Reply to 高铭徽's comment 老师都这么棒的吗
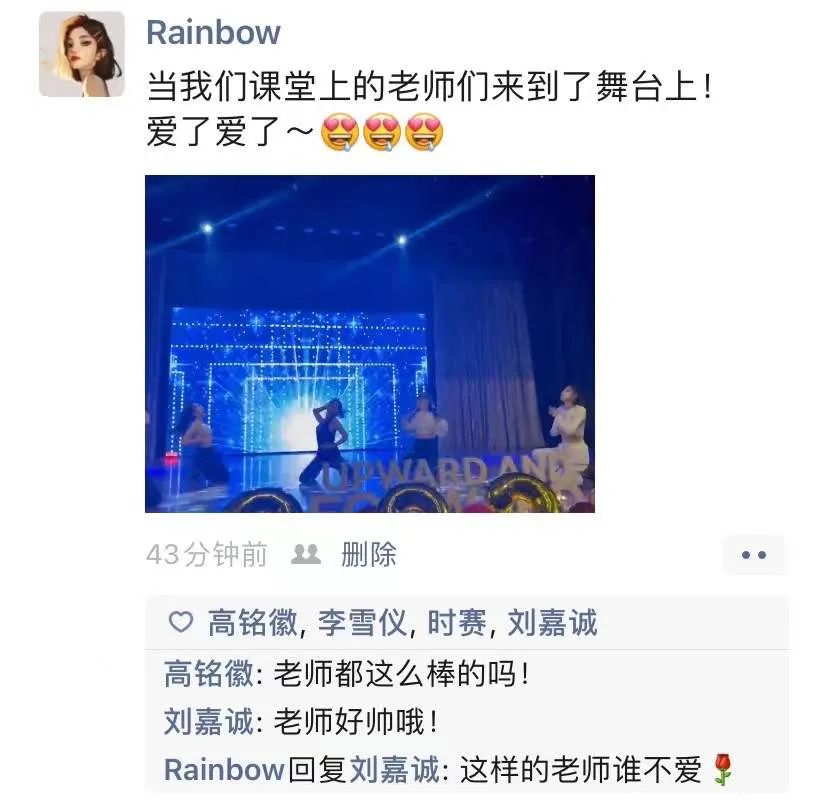 (400, 675)
